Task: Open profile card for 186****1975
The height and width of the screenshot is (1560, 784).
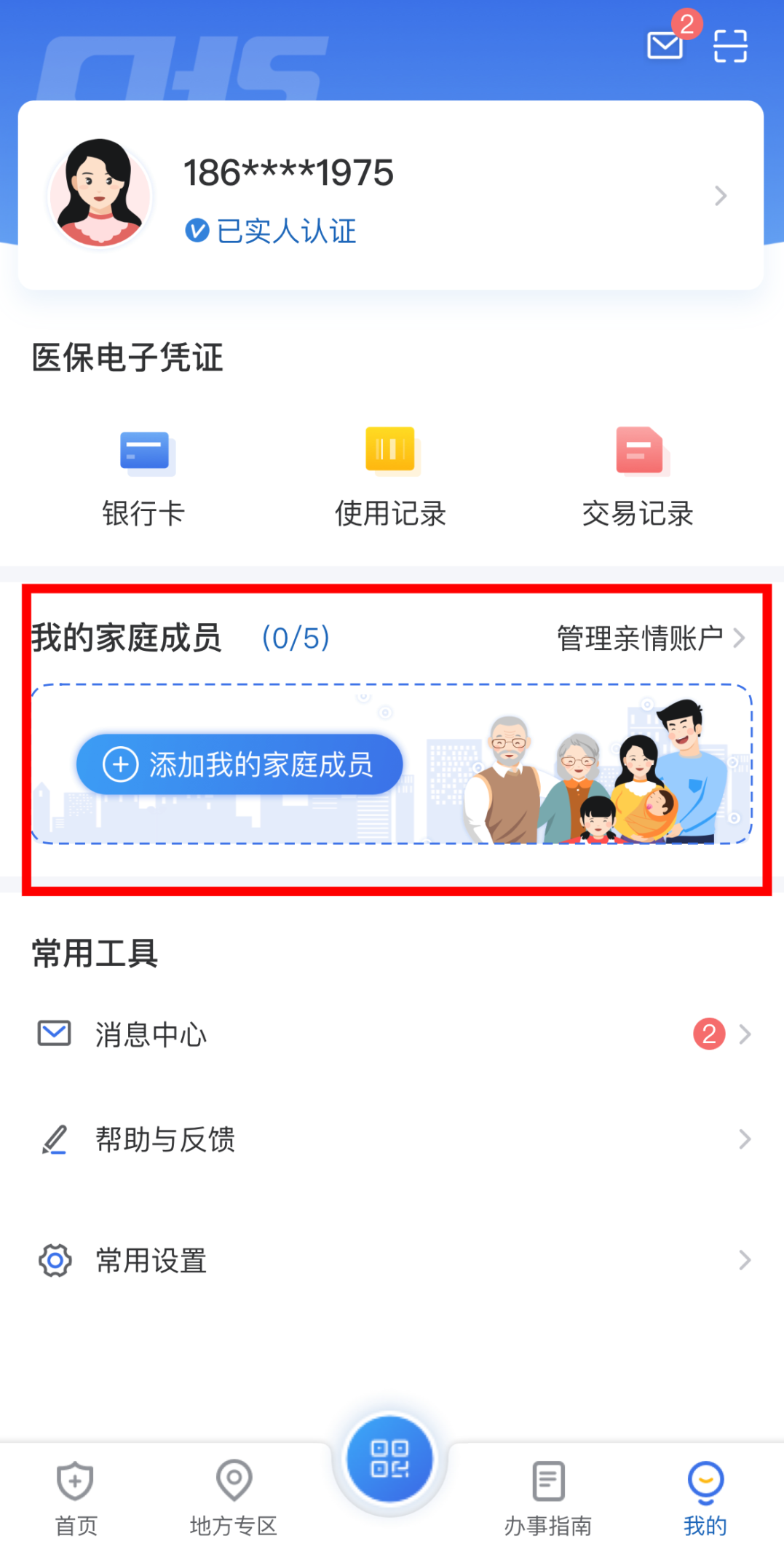Action: click(x=391, y=195)
